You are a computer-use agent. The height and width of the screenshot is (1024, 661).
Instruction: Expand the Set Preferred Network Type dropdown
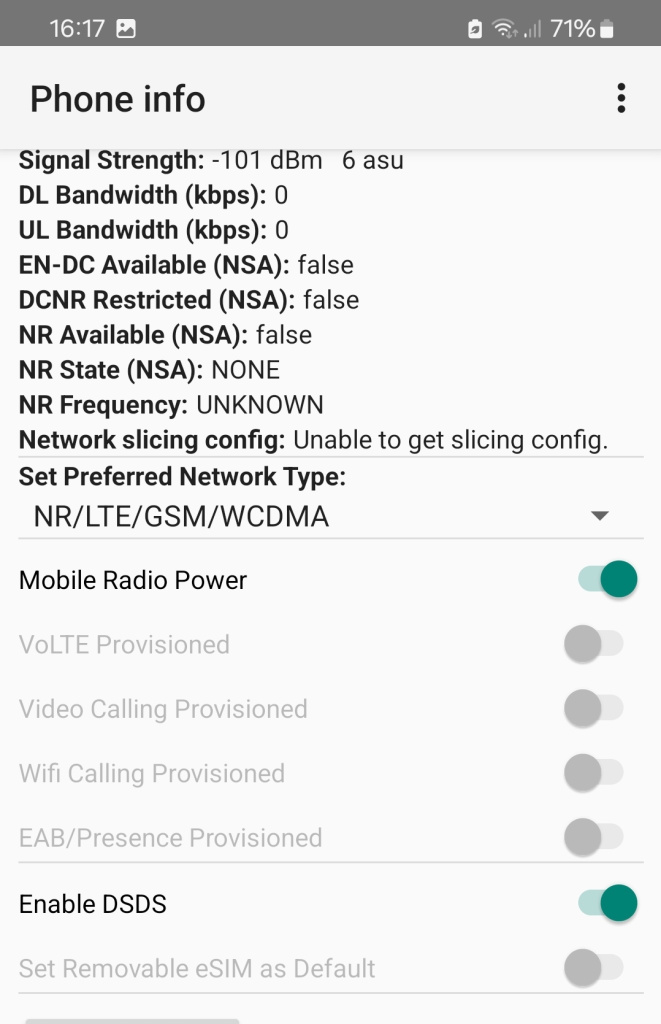click(x=330, y=516)
